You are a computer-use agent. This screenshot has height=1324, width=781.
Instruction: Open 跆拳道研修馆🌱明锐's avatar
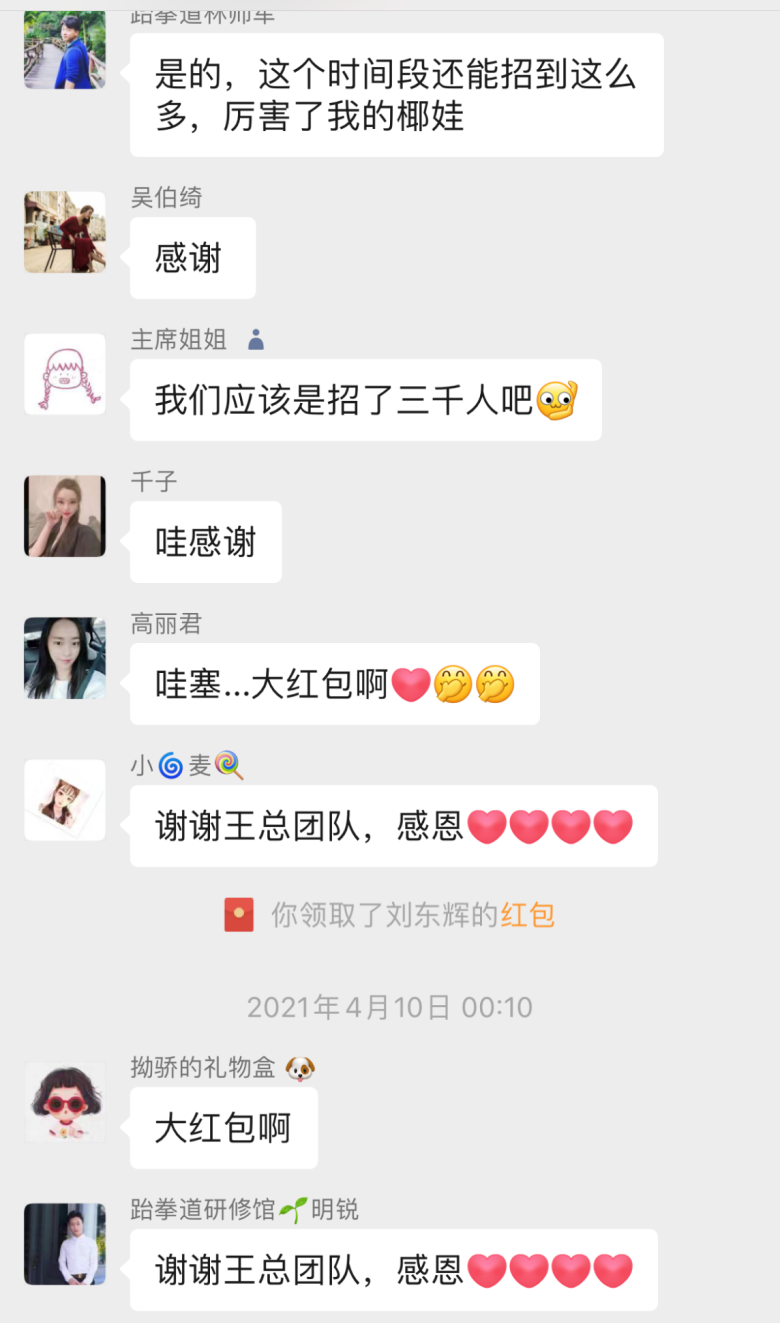pos(65,1244)
